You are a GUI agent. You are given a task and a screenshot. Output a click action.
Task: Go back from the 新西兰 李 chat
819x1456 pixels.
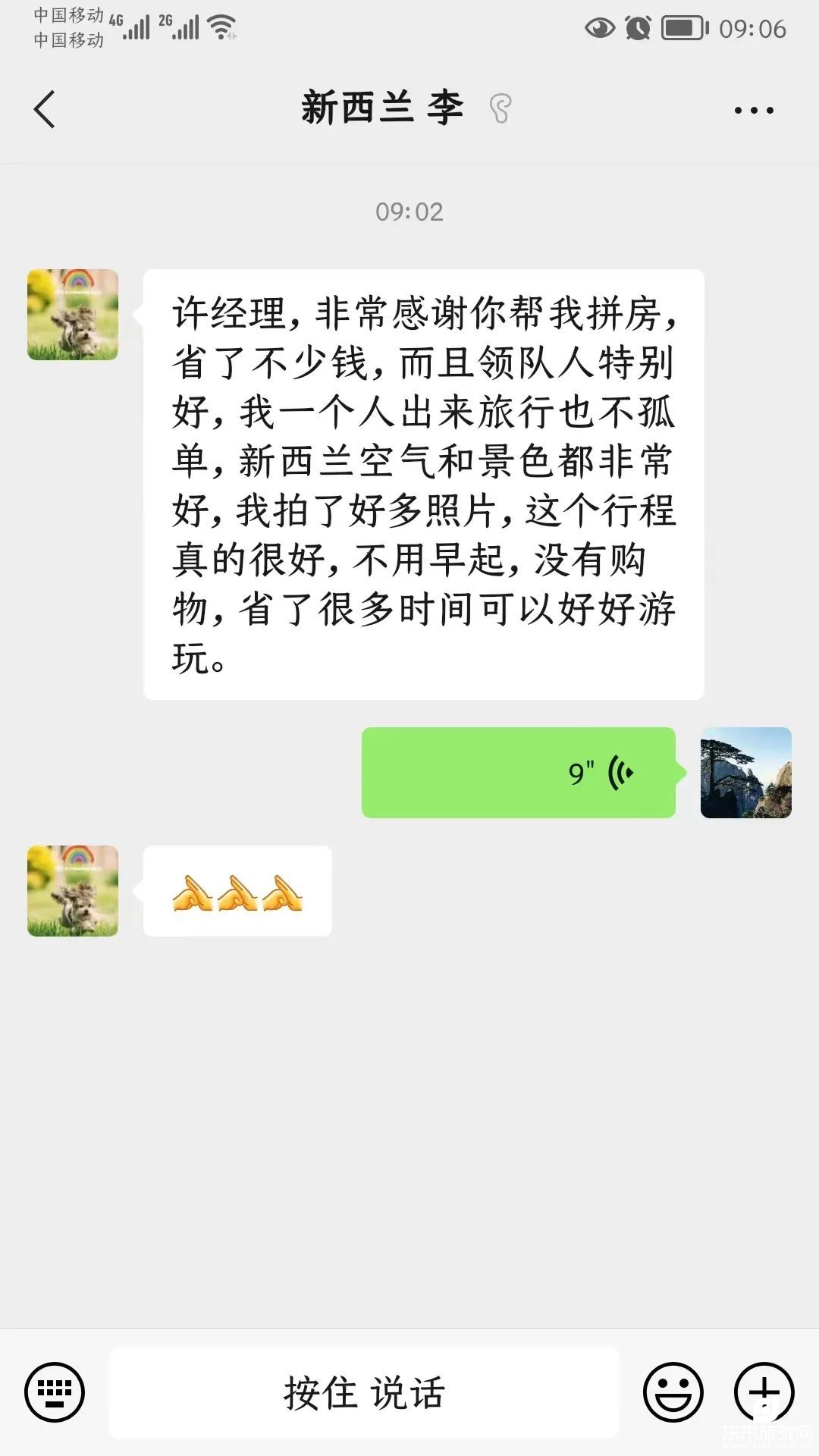click(x=45, y=109)
